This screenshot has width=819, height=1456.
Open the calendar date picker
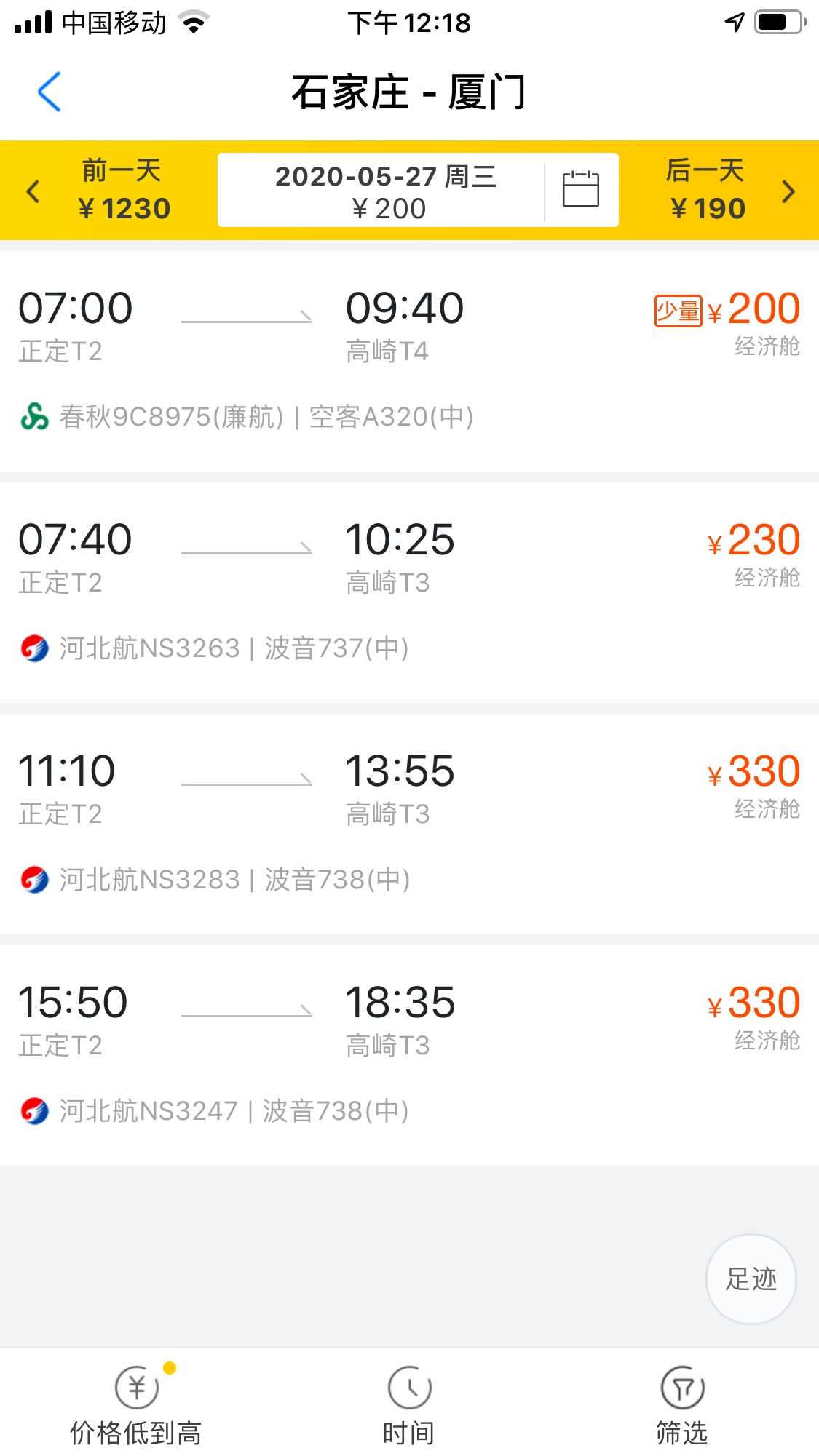[x=581, y=190]
